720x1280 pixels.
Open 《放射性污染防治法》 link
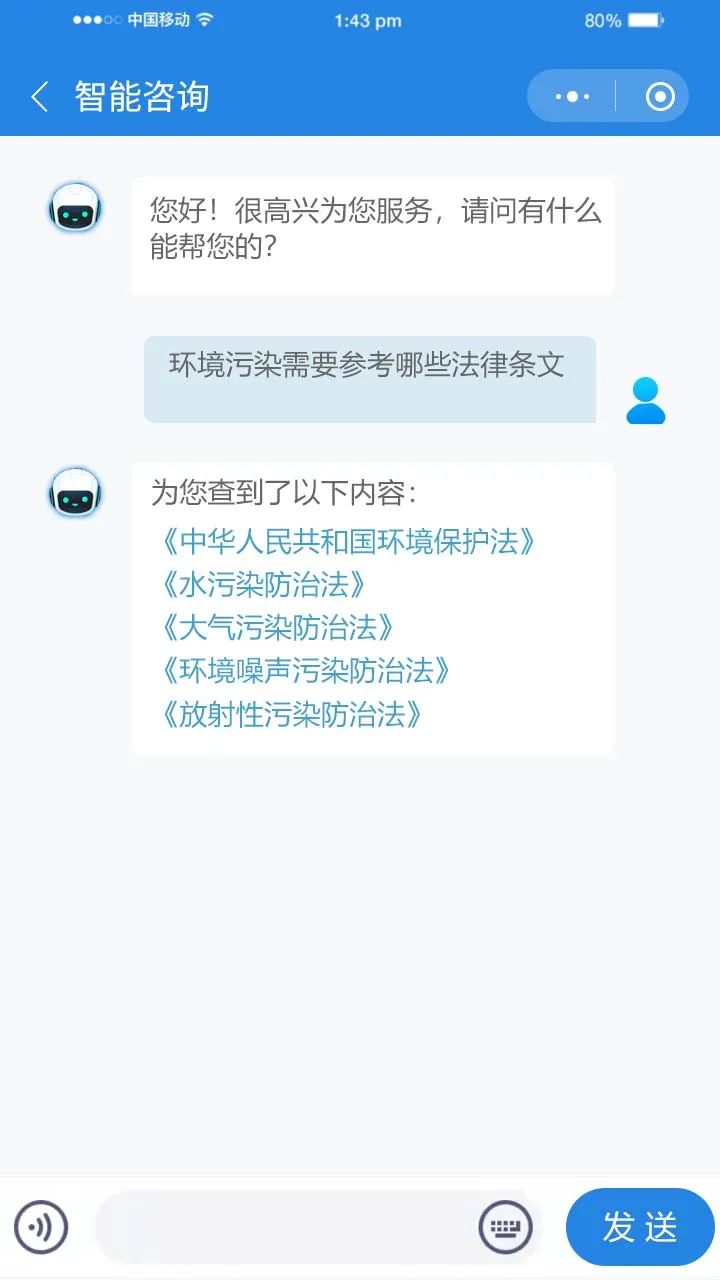pyautogui.click(x=290, y=714)
